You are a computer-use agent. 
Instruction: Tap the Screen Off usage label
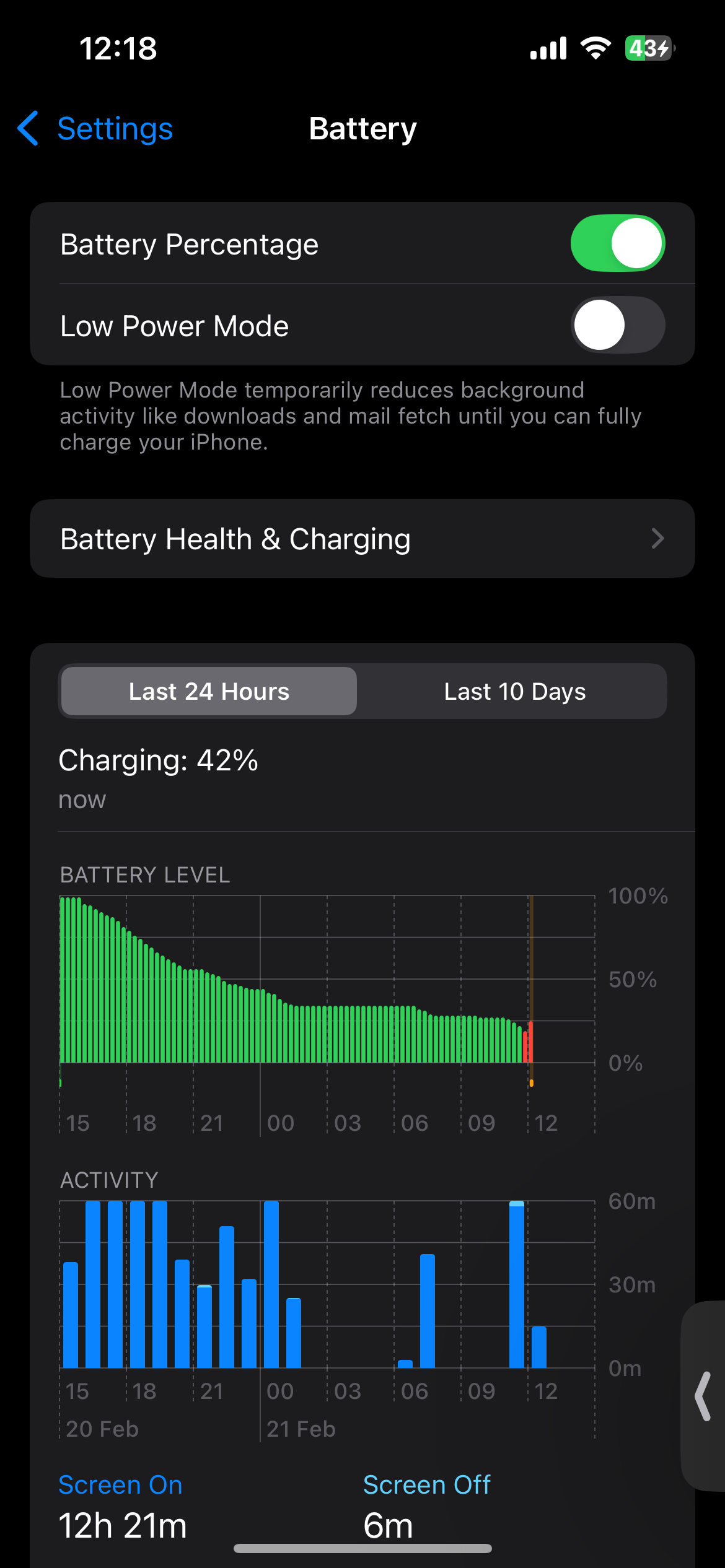[x=427, y=1485]
